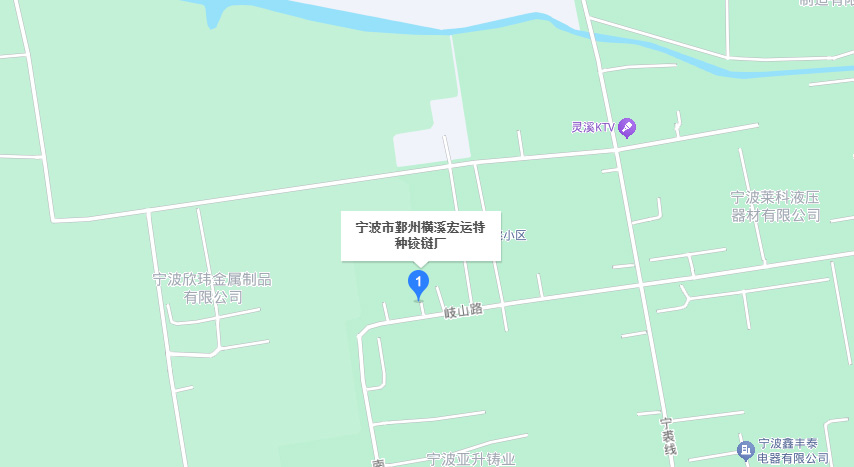Select the 灵溪KTV point of interest
This screenshot has width=854, height=467.
coord(626,127)
